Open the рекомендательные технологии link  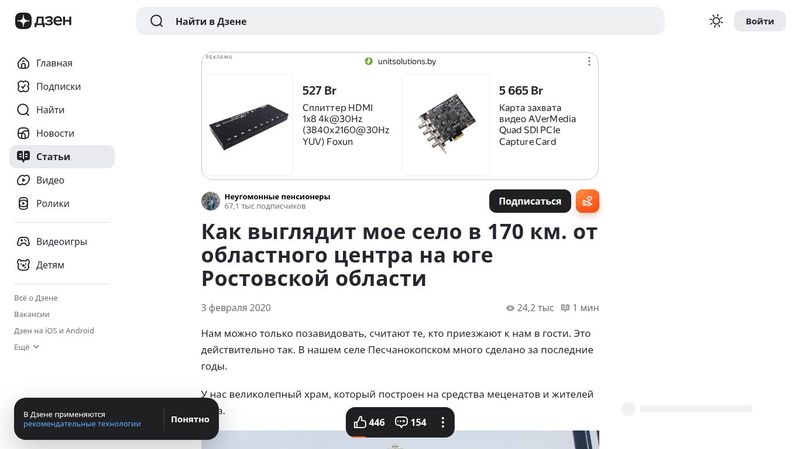[82, 424]
